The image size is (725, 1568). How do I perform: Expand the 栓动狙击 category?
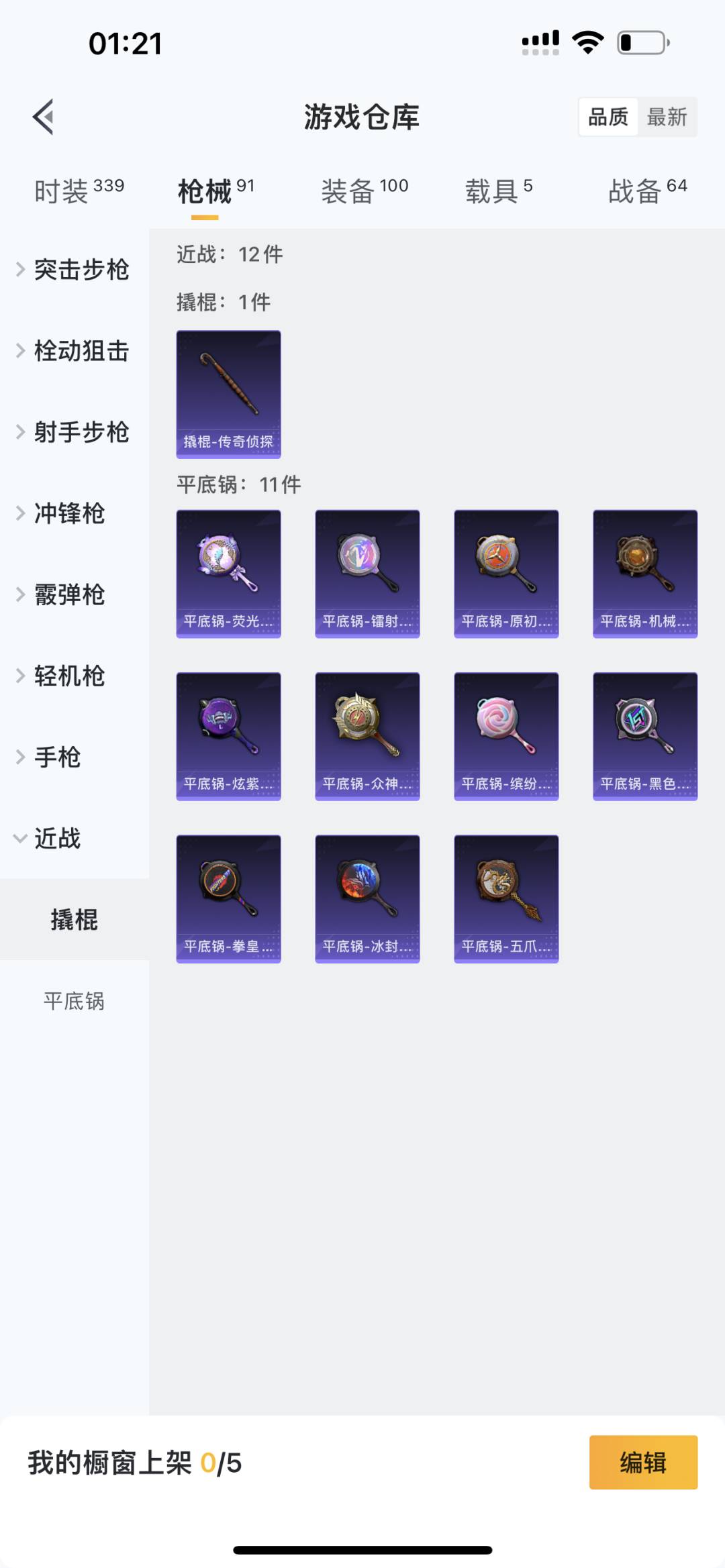pyautogui.click(x=74, y=351)
